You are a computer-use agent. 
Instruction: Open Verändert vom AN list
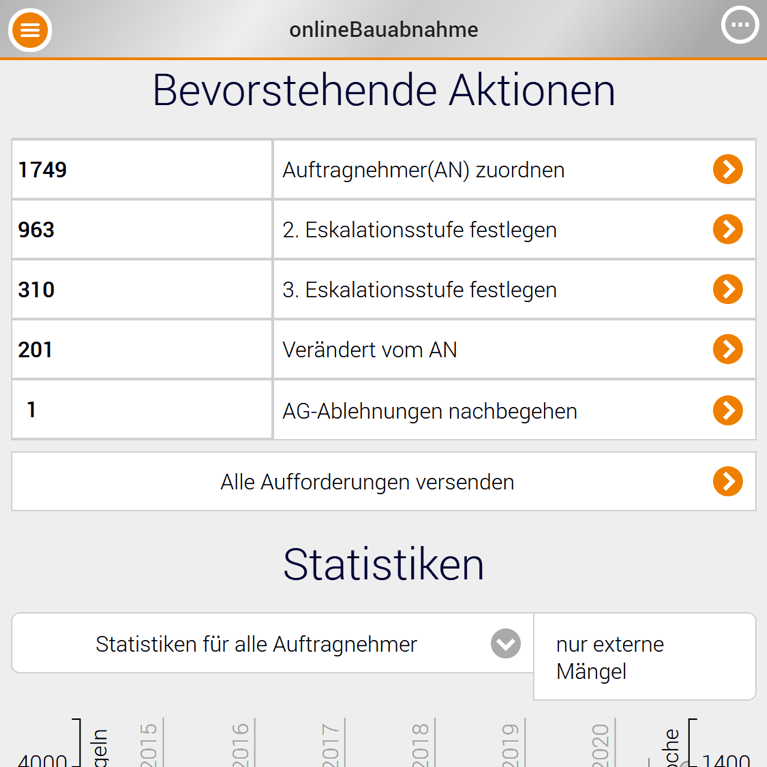727,350
